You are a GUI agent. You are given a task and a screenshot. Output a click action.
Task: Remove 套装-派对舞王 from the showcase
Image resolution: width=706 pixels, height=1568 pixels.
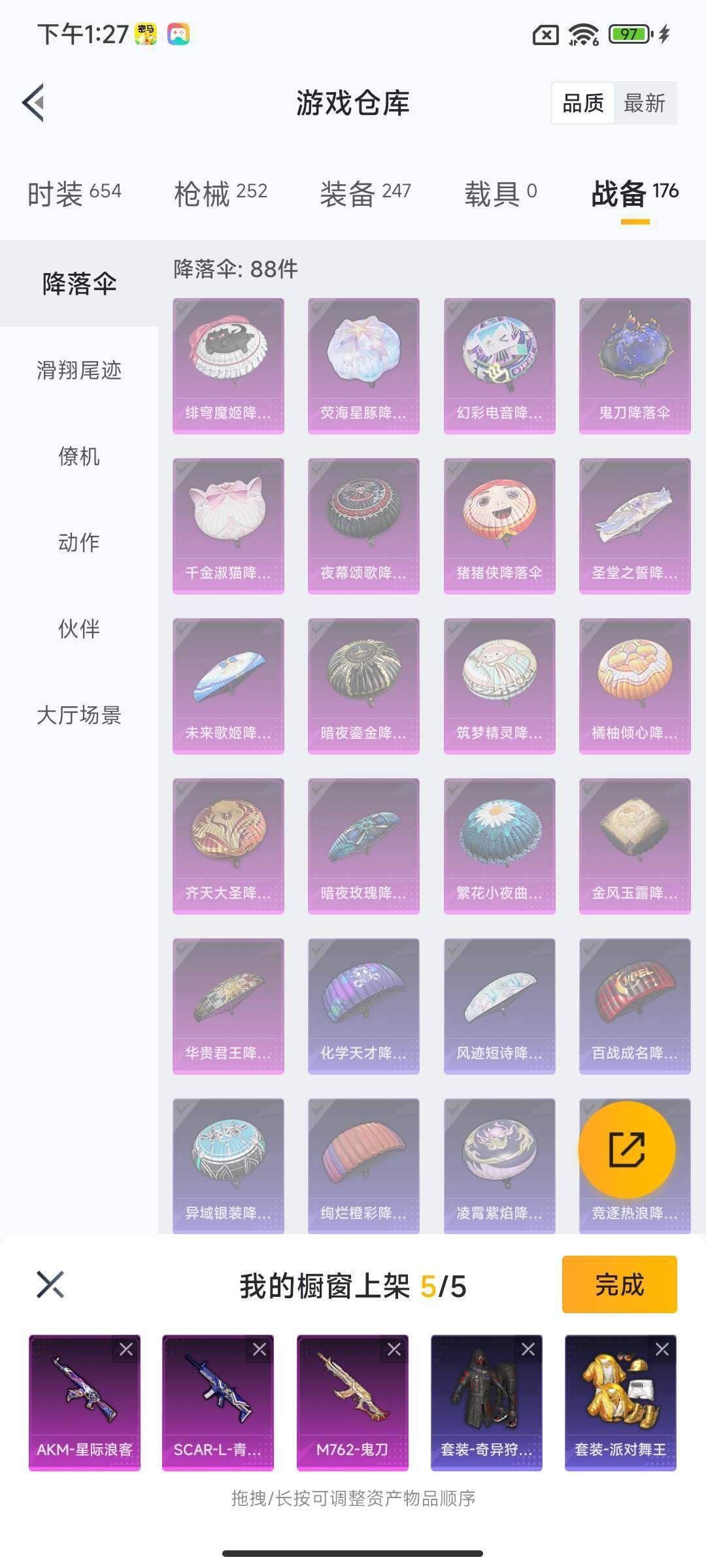point(662,1349)
